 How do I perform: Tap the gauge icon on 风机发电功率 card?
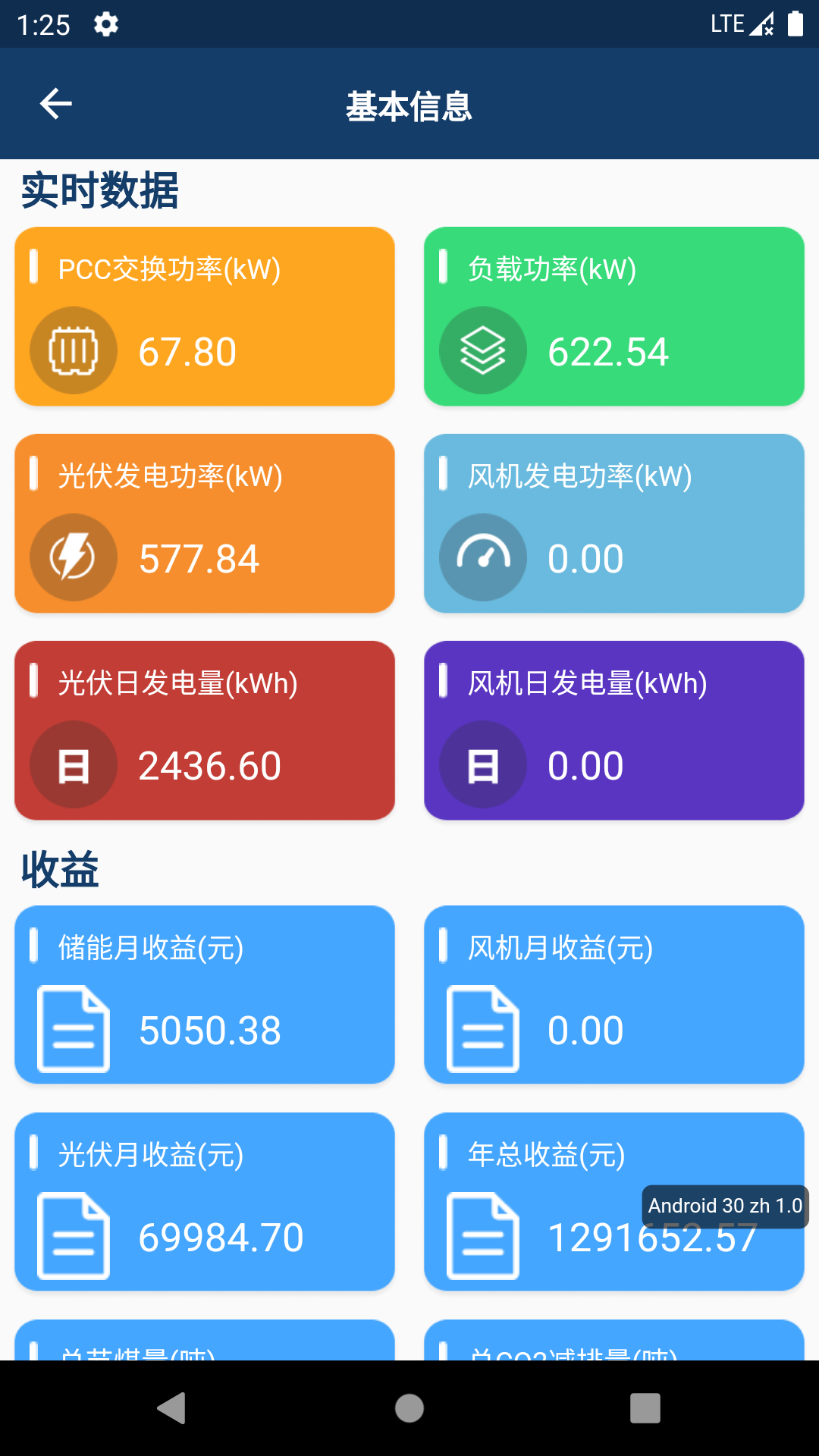coord(482,557)
